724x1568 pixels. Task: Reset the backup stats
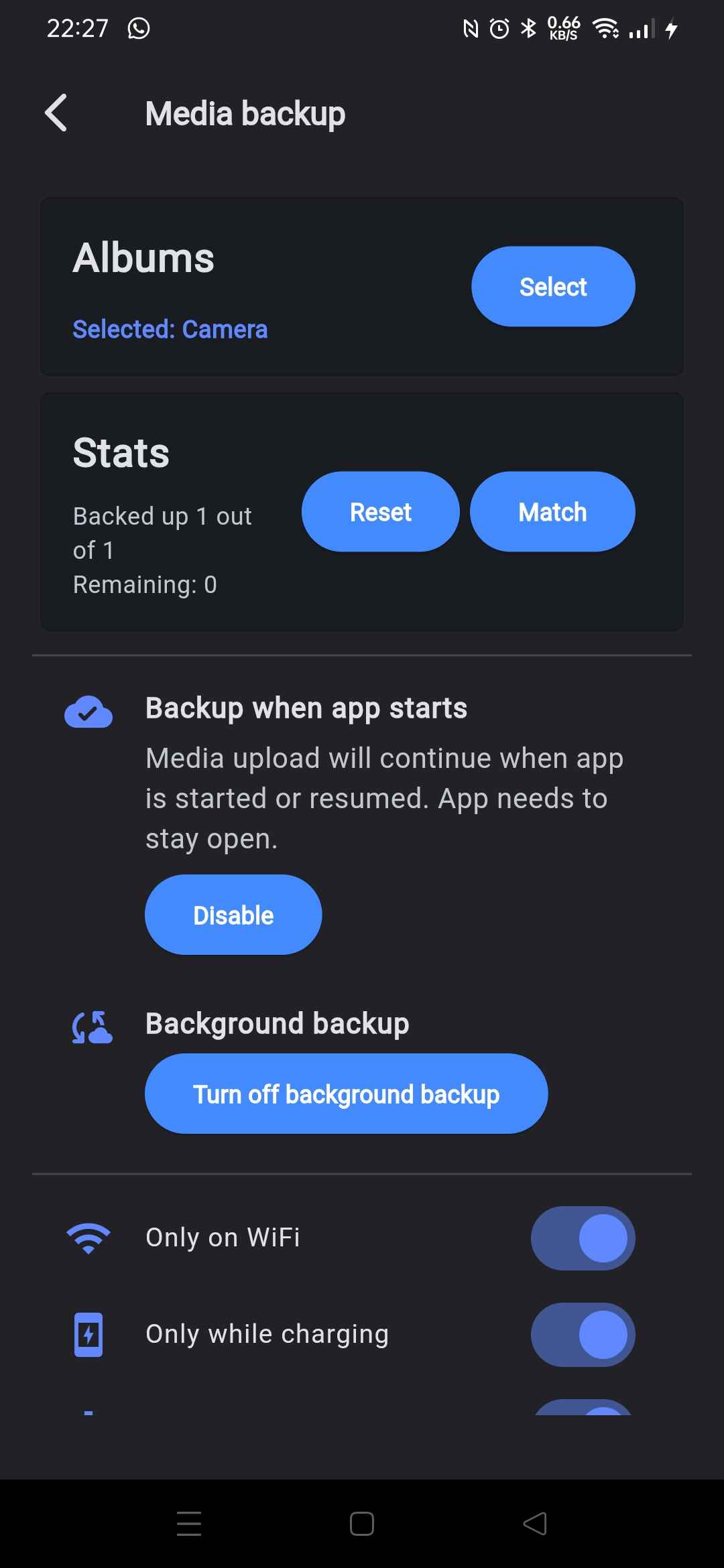pyautogui.click(x=381, y=512)
